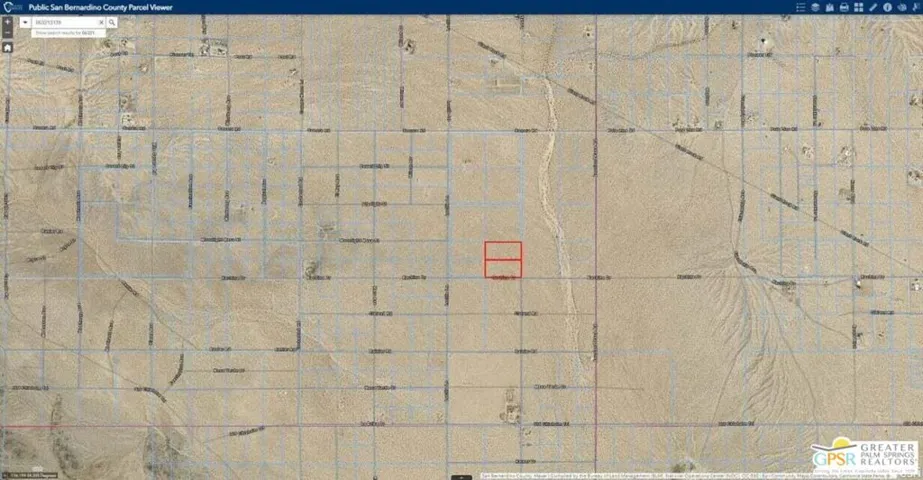This screenshot has height=480, width=923.
Task: Activate the measurement ruler tool
Action: (872, 7)
